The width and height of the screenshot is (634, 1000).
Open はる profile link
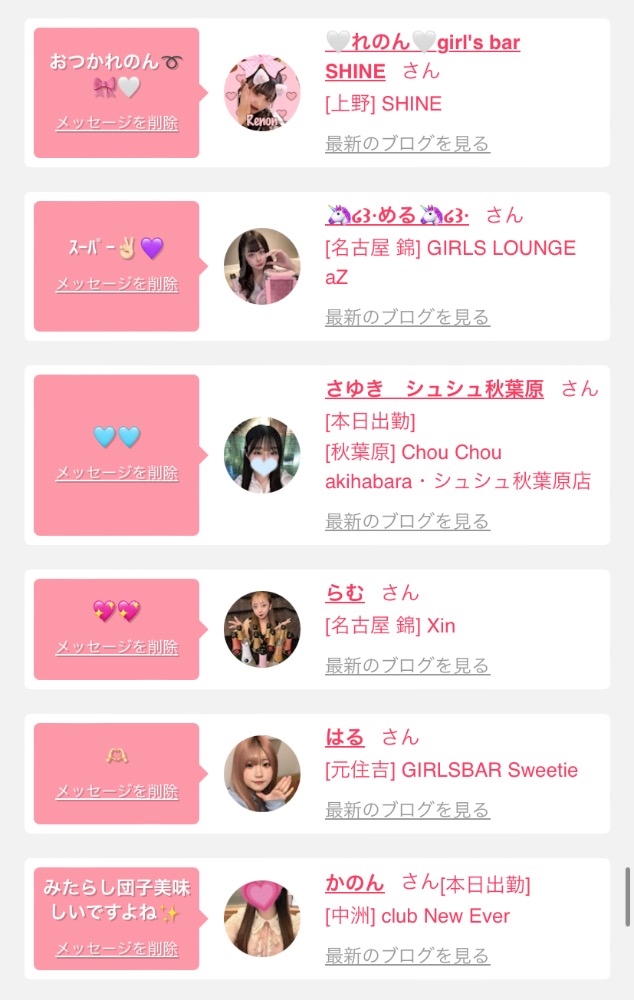coord(344,737)
